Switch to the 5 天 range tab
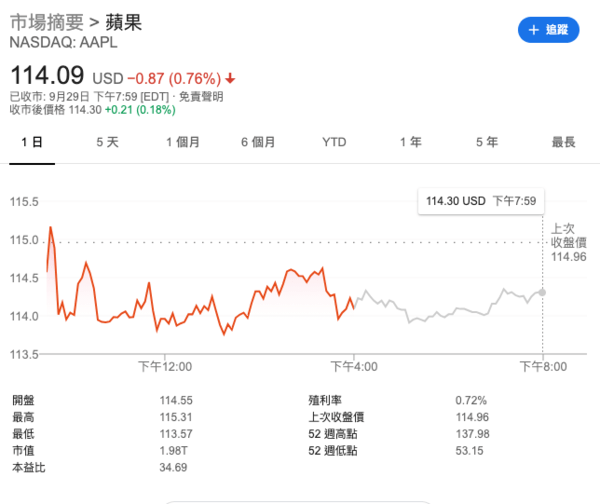Viewport: 600px width, 504px height. pyautogui.click(x=107, y=142)
